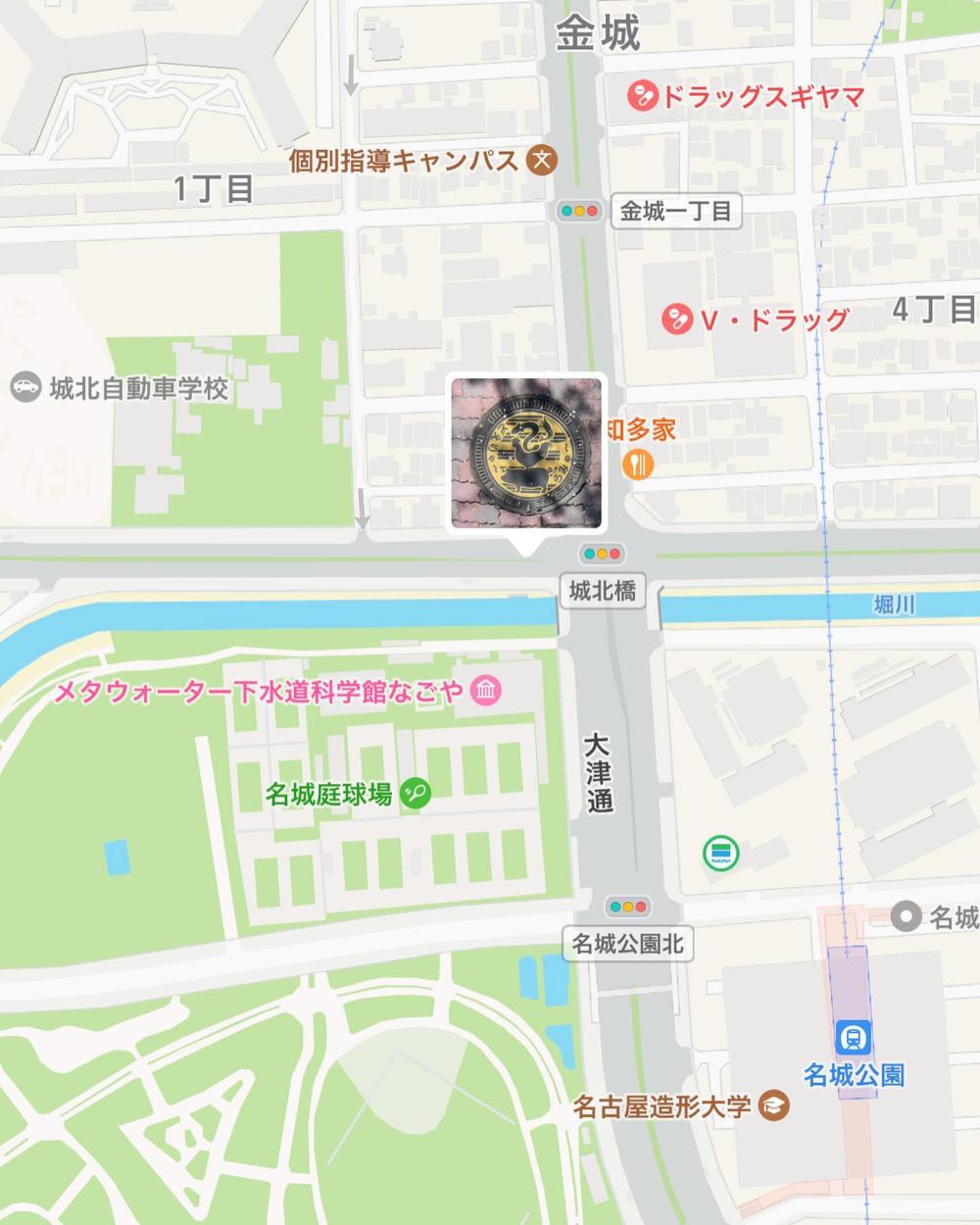
Task: Tap the green convenience store marker
Action: [720, 854]
